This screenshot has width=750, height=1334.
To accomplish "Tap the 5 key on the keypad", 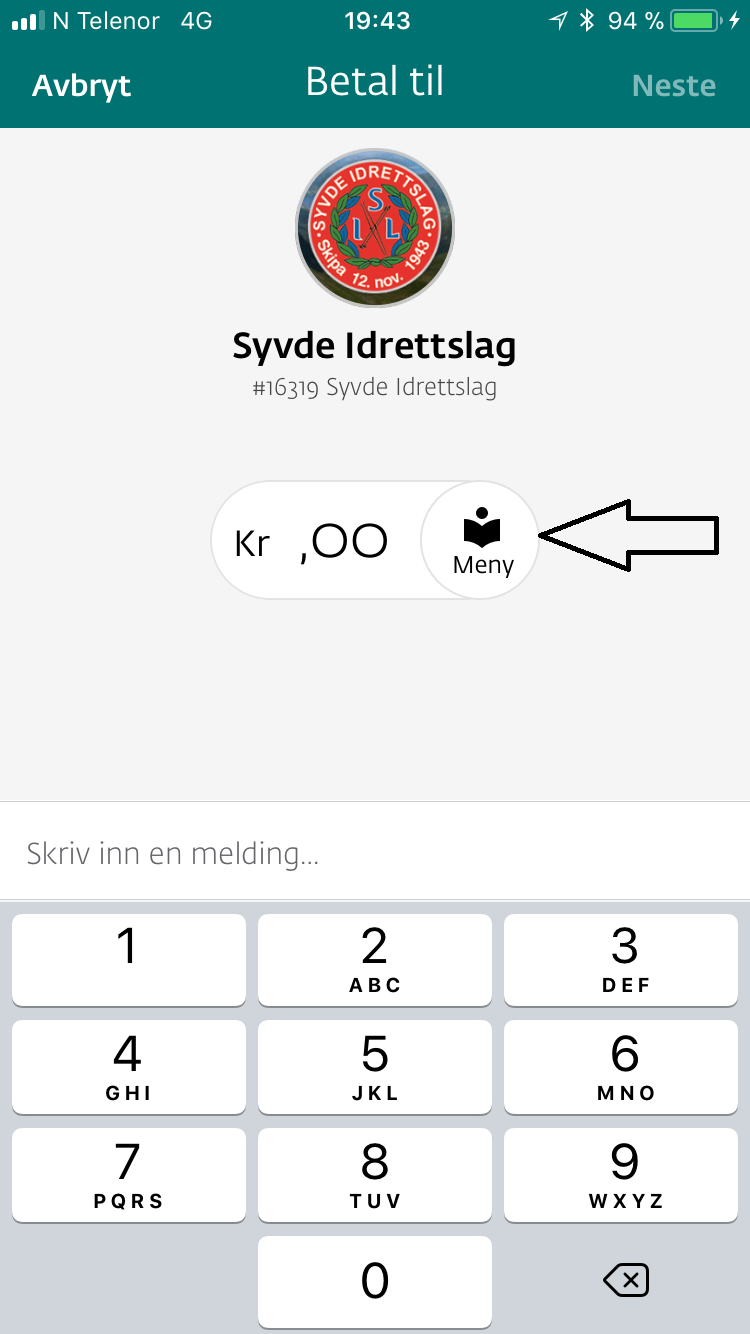I will [x=374, y=1067].
